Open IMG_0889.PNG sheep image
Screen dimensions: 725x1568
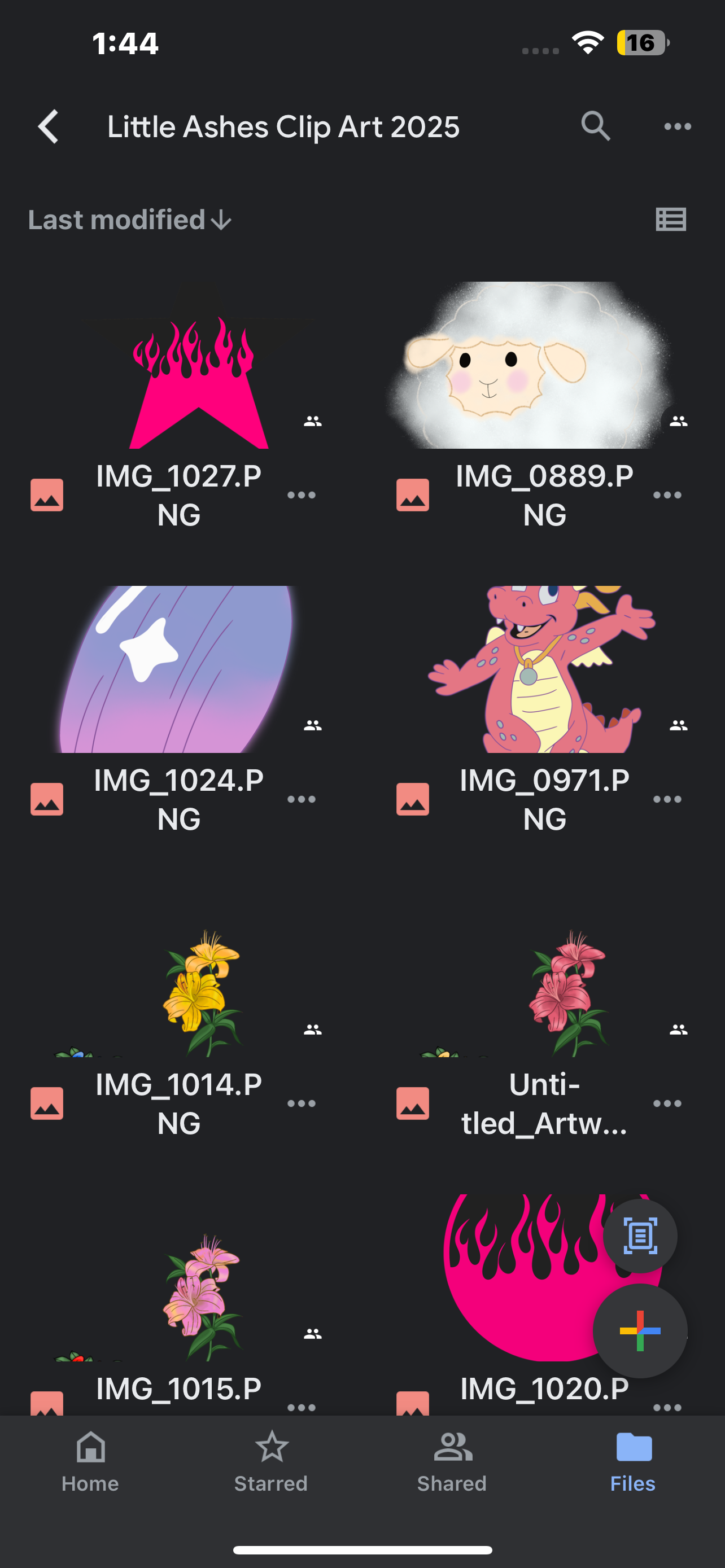tap(530, 365)
